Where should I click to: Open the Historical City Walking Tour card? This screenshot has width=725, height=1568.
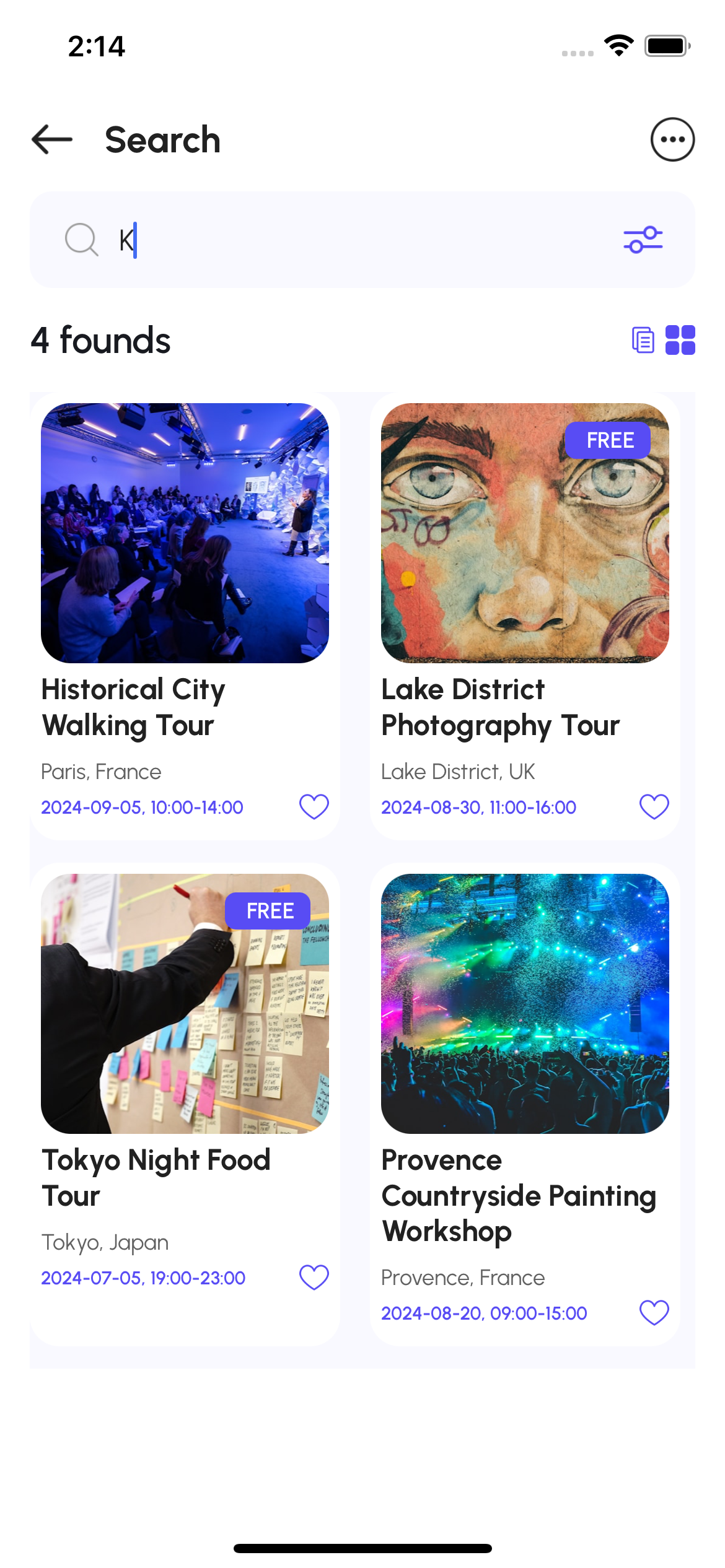pyautogui.click(x=185, y=557)
